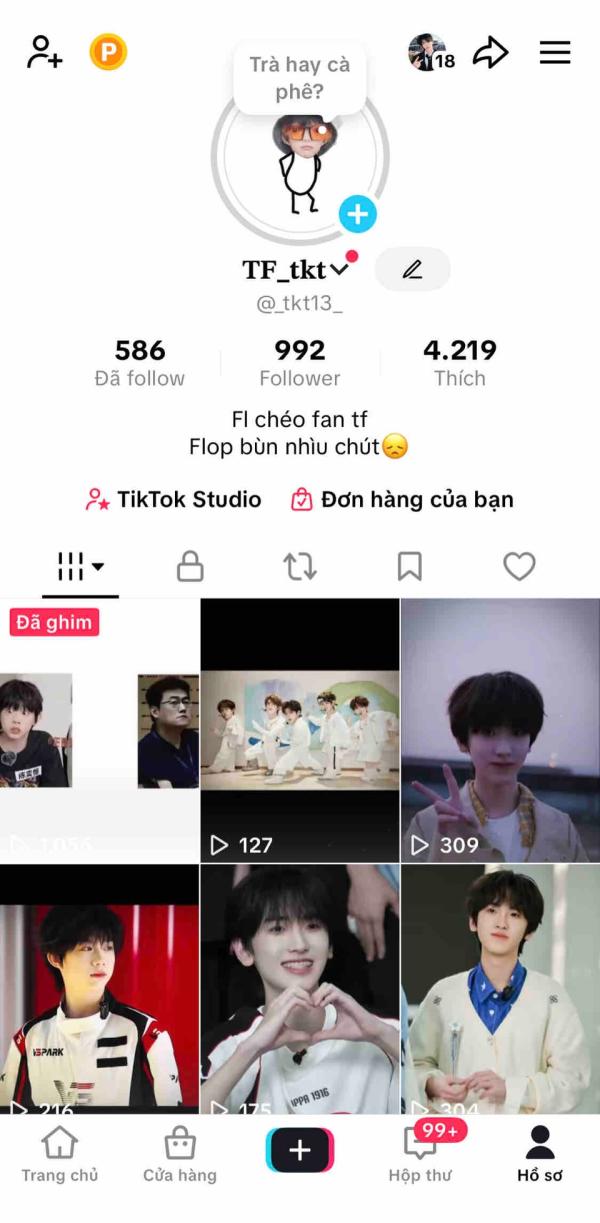Image resolution: width=600 pixels, height=1223 pixels.
Task: Switch to the reposts tab
Action: (x=300, y=567)
